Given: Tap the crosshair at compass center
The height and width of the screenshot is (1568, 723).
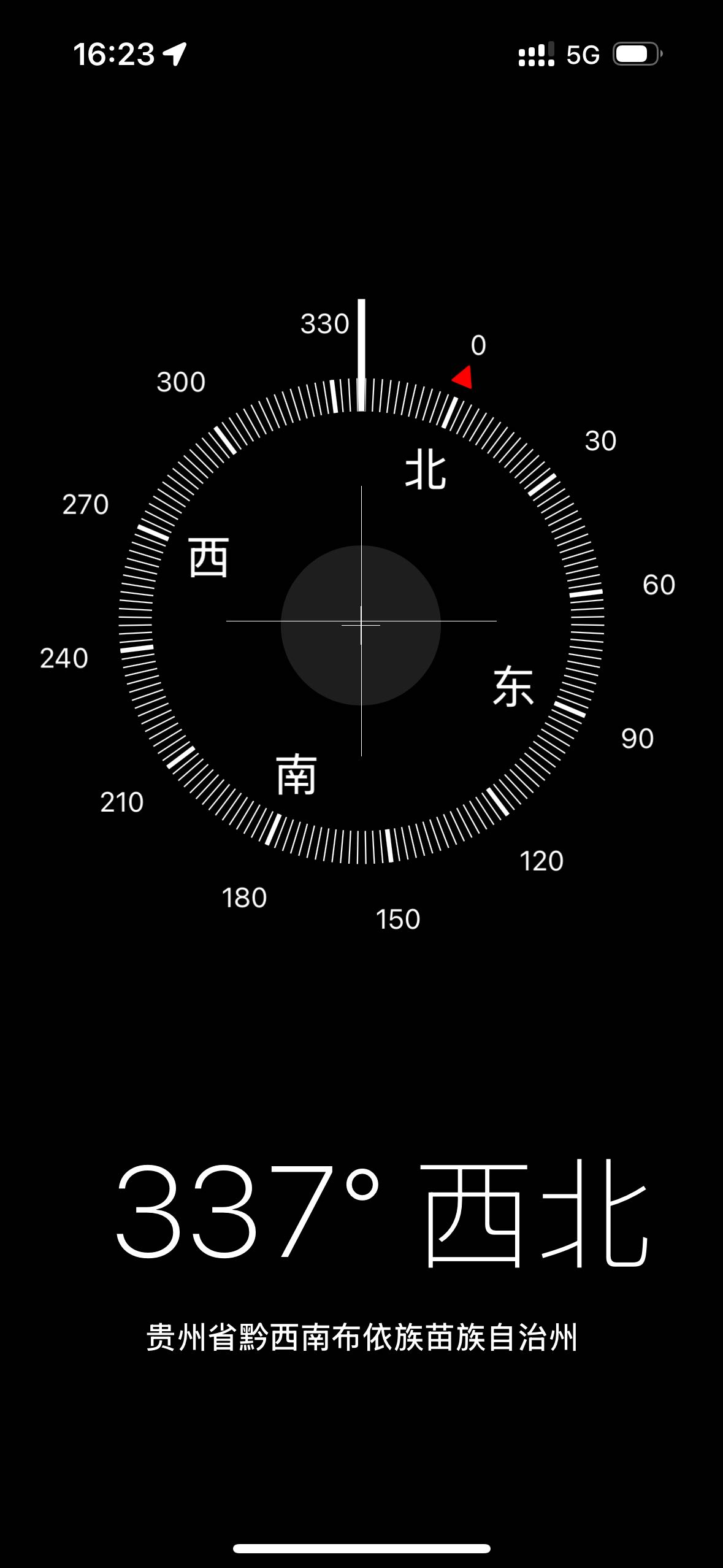Looking at the screenshot, I should (x=361, y=623).
